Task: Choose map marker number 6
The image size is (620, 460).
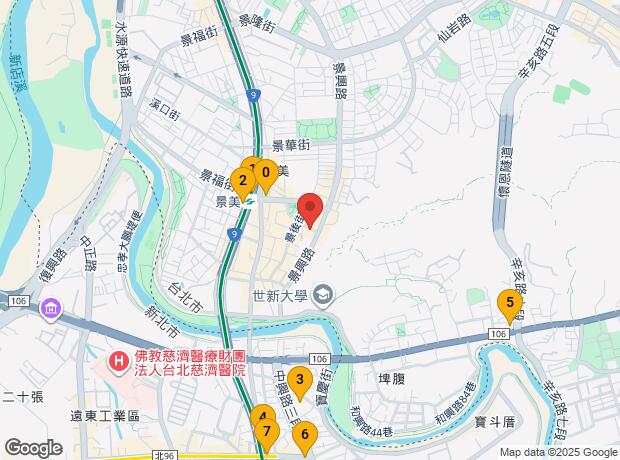Action: click(305, 435)
